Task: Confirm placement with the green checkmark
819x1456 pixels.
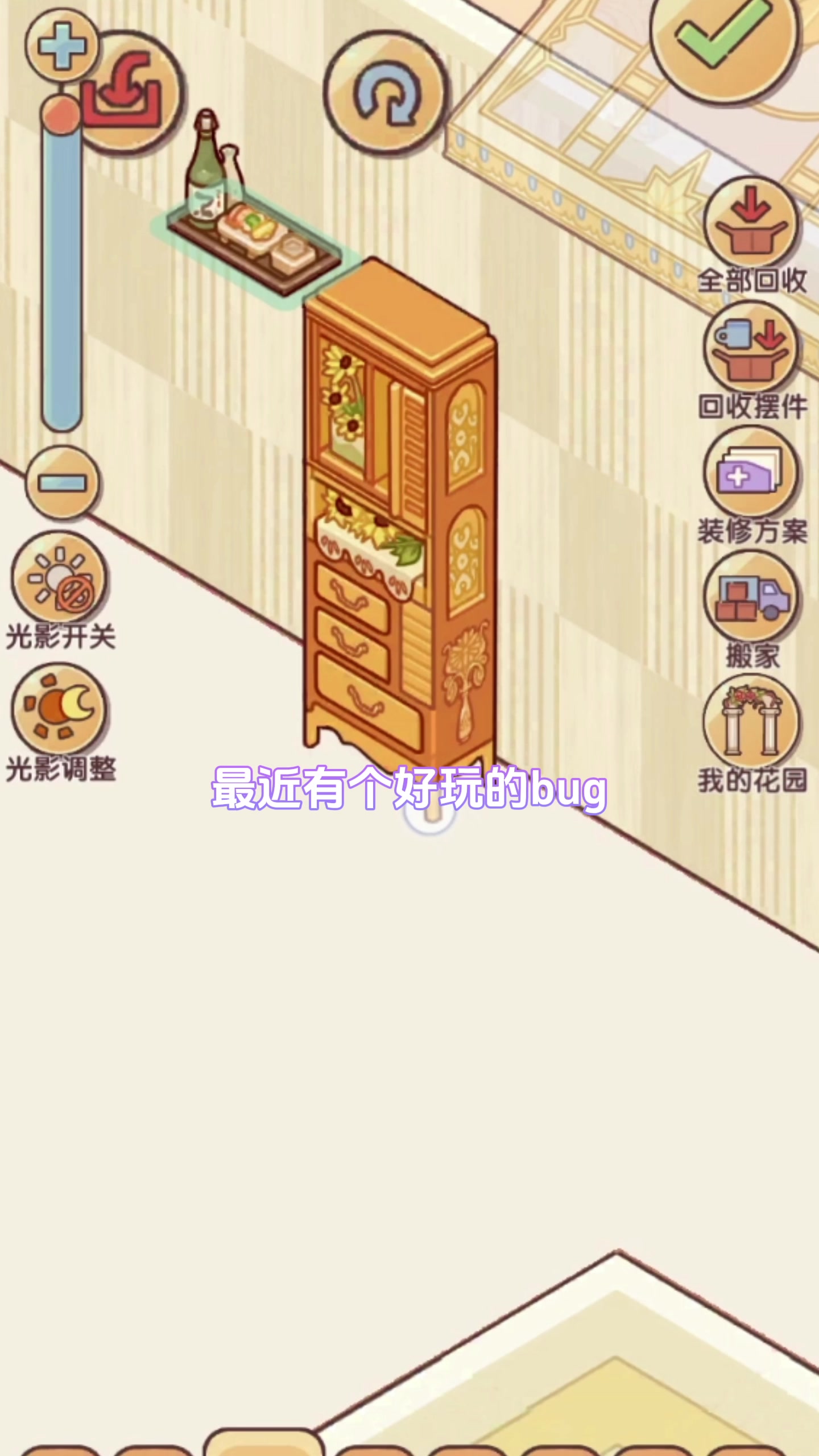Action: 726,40
